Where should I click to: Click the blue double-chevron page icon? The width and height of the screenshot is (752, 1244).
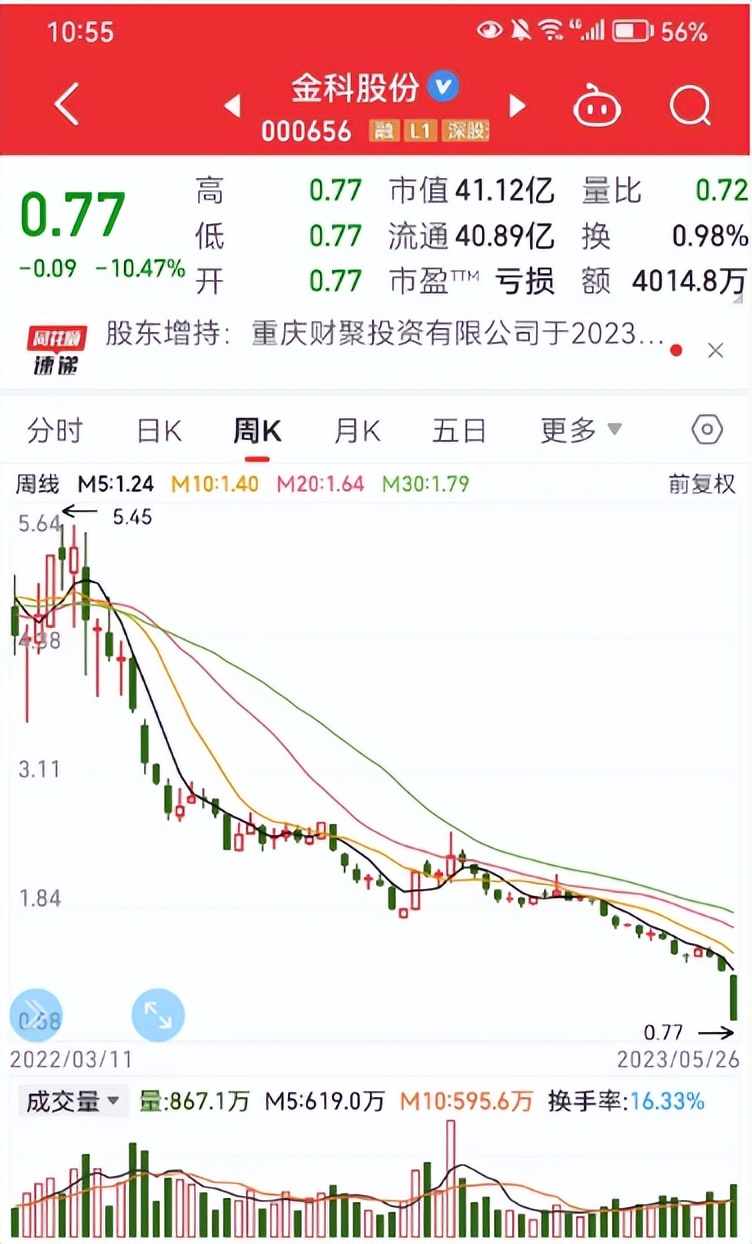coord(36,1014)
